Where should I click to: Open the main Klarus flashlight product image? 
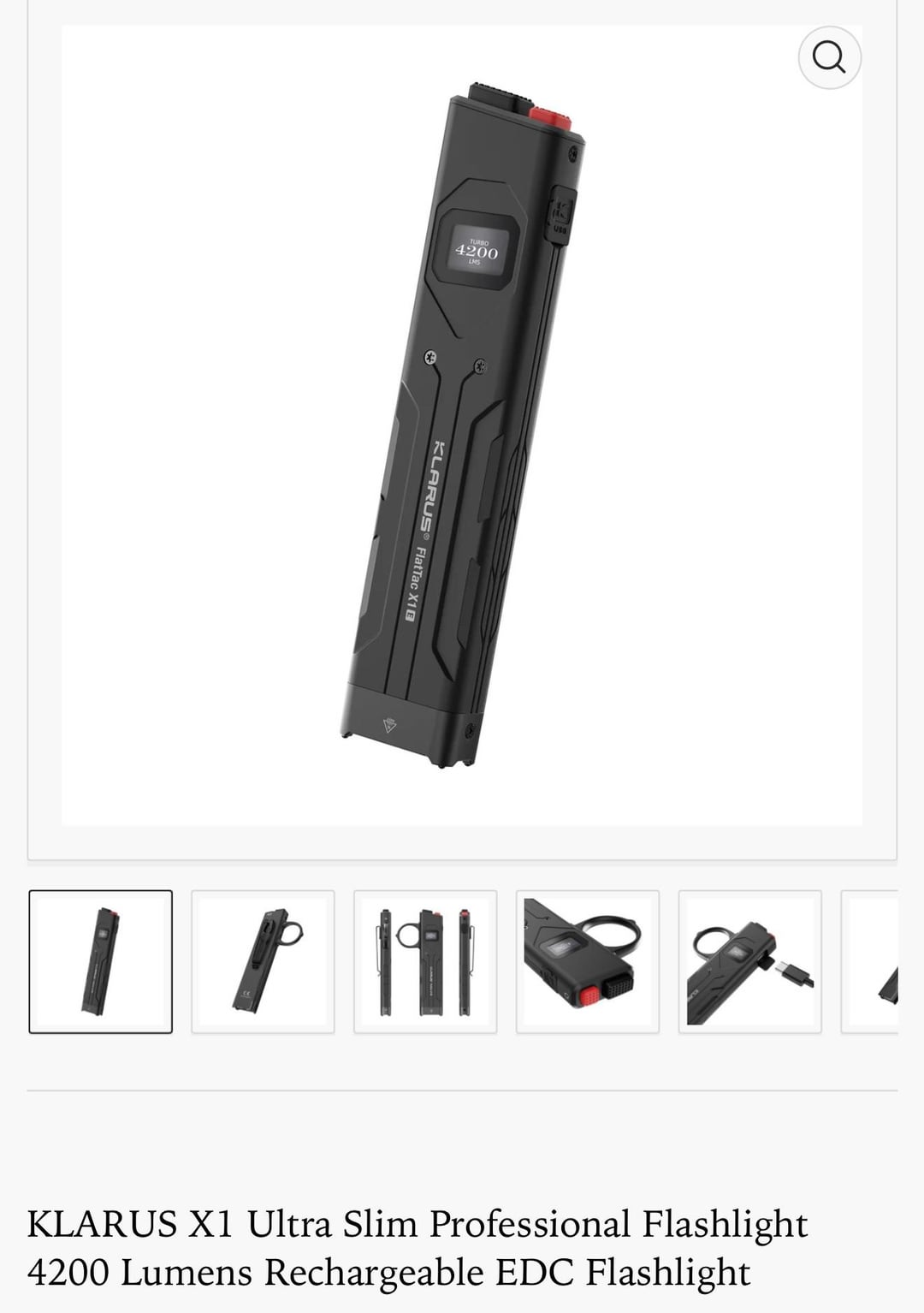coord(462,425)
